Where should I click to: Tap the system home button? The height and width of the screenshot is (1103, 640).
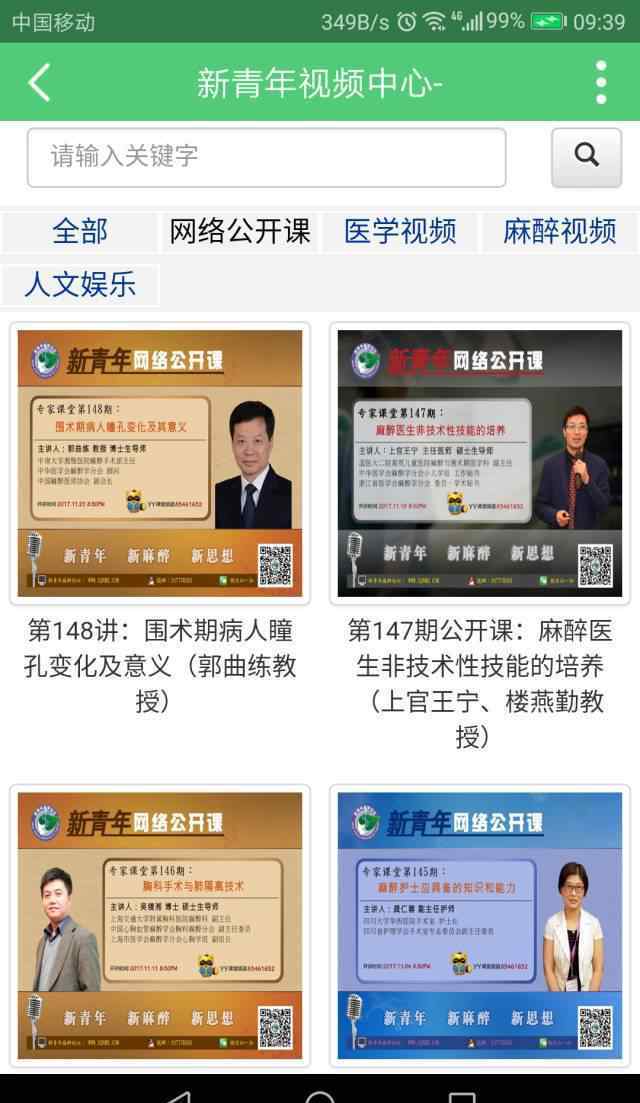(x=320, y=1096)
